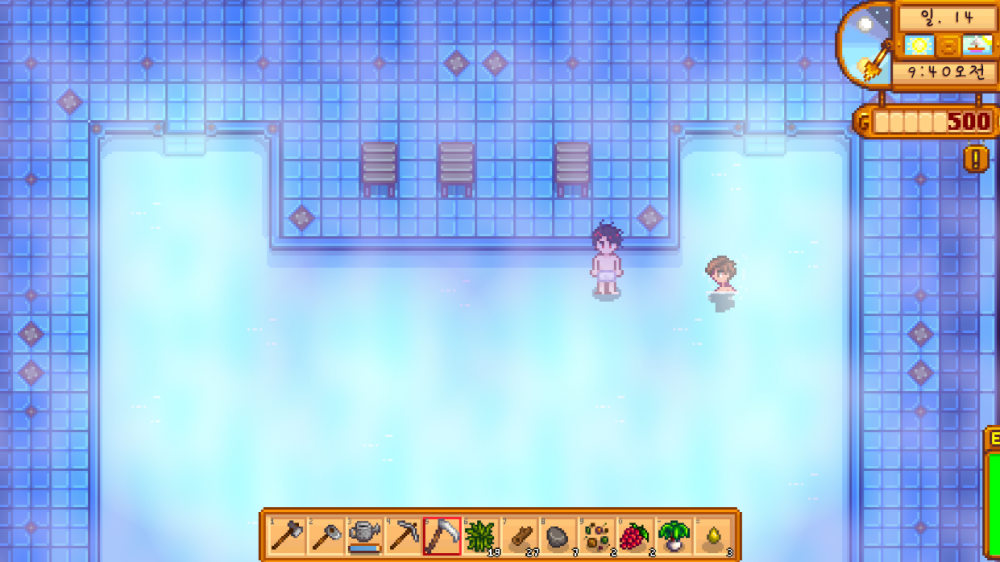Viewport: 1000px width, 562px height.
Task: Select the hoe in toolbar slot 2
Action: [326, 535]
